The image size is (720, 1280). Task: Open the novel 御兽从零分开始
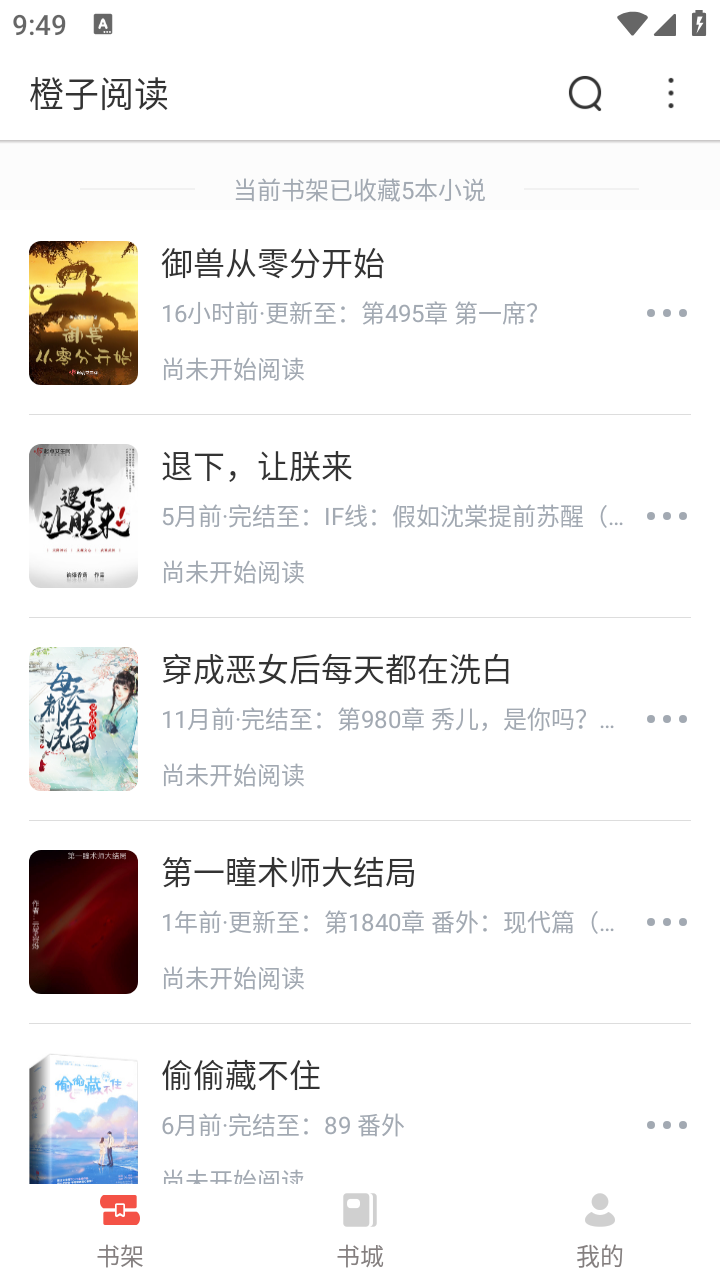point(272,264)
